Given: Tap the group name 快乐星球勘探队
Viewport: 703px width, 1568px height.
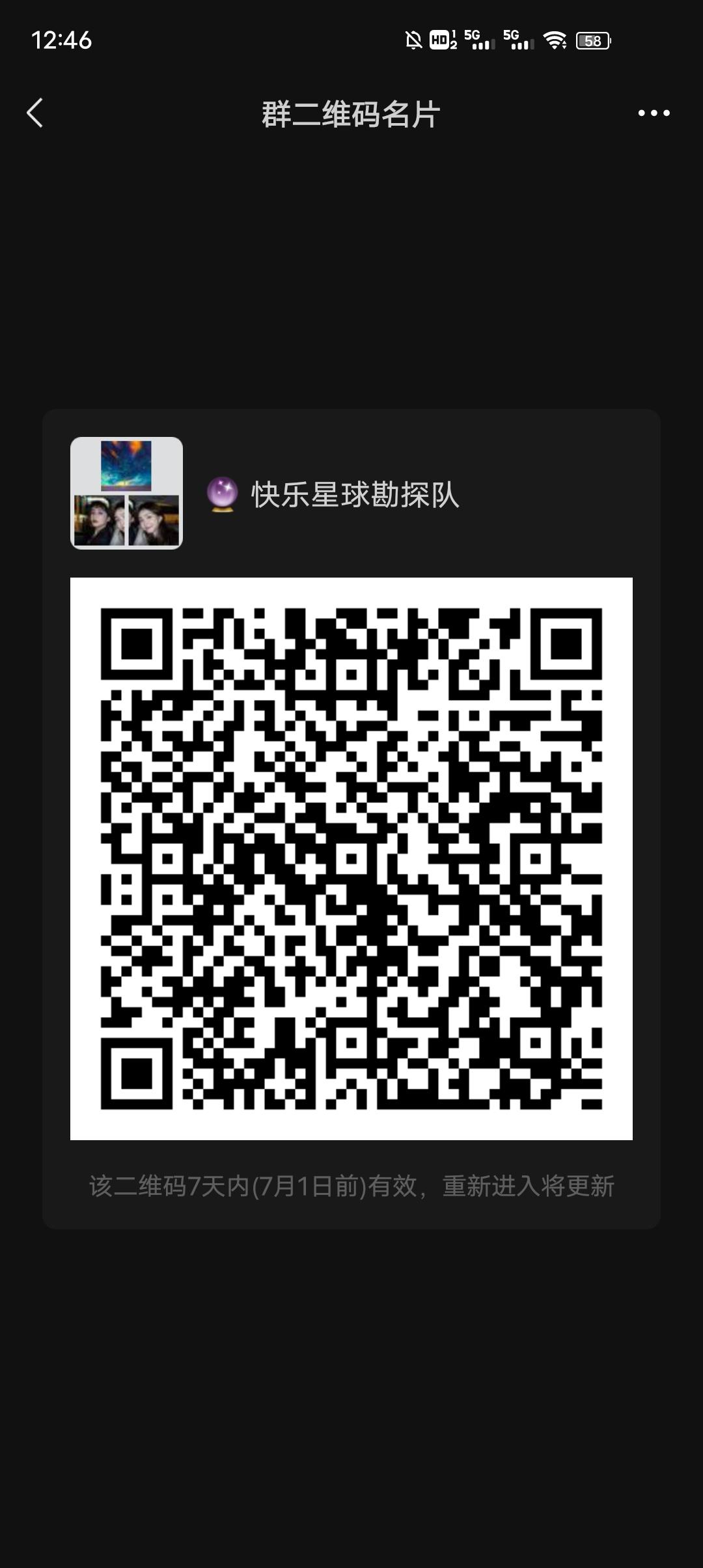Looking at the screenshot, I should click(355, 495).
